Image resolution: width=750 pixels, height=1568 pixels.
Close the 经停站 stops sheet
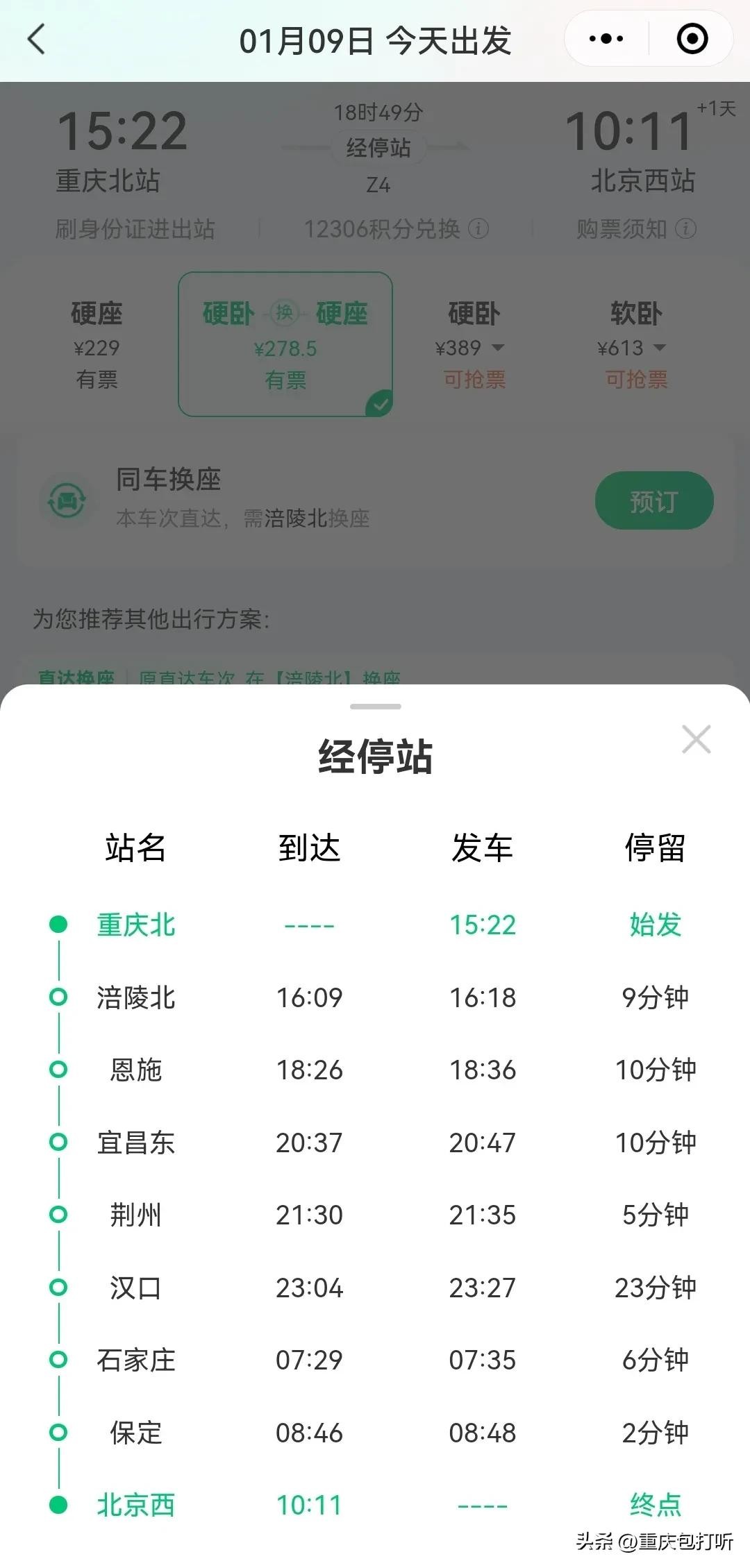click(x=696, y=739)
